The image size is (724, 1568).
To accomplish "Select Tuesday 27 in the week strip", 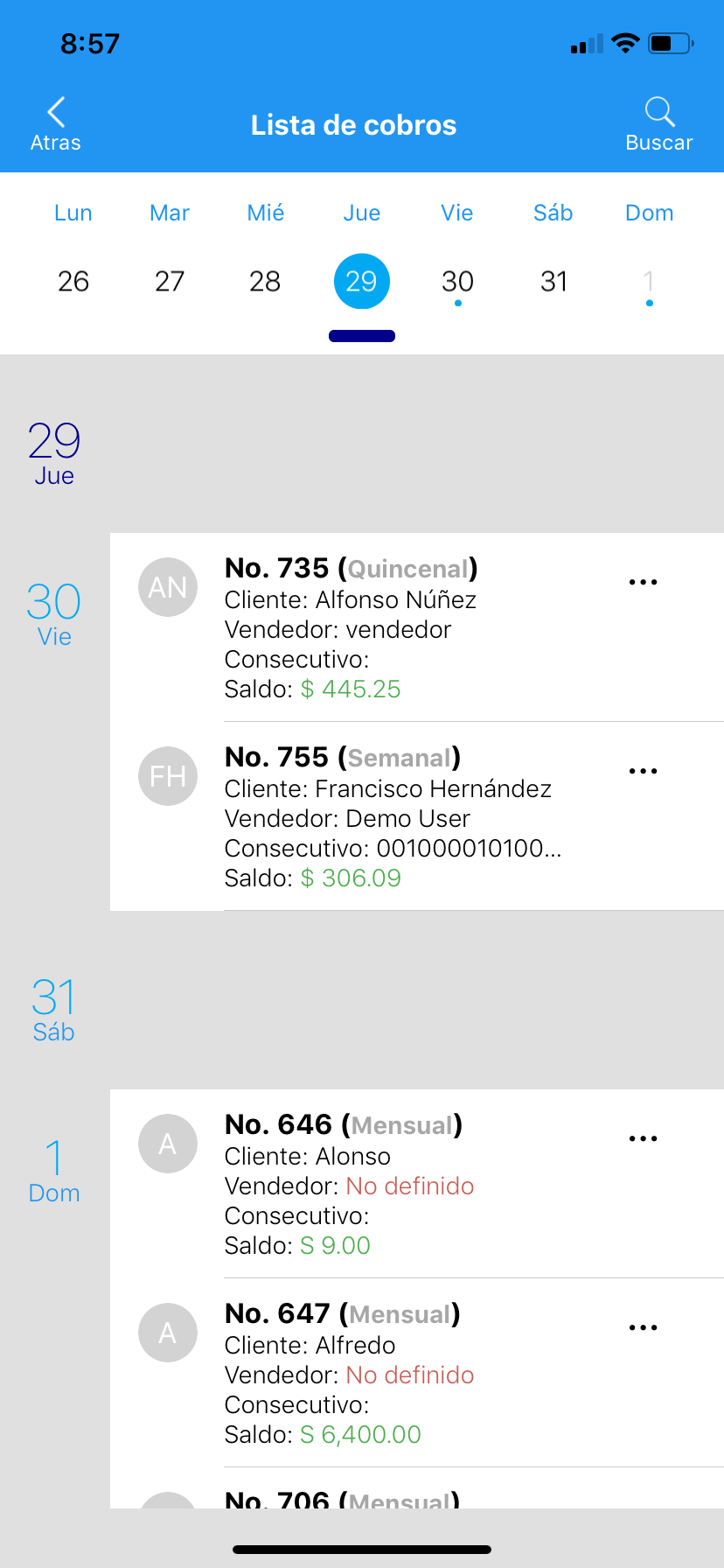I will point(170,281).
